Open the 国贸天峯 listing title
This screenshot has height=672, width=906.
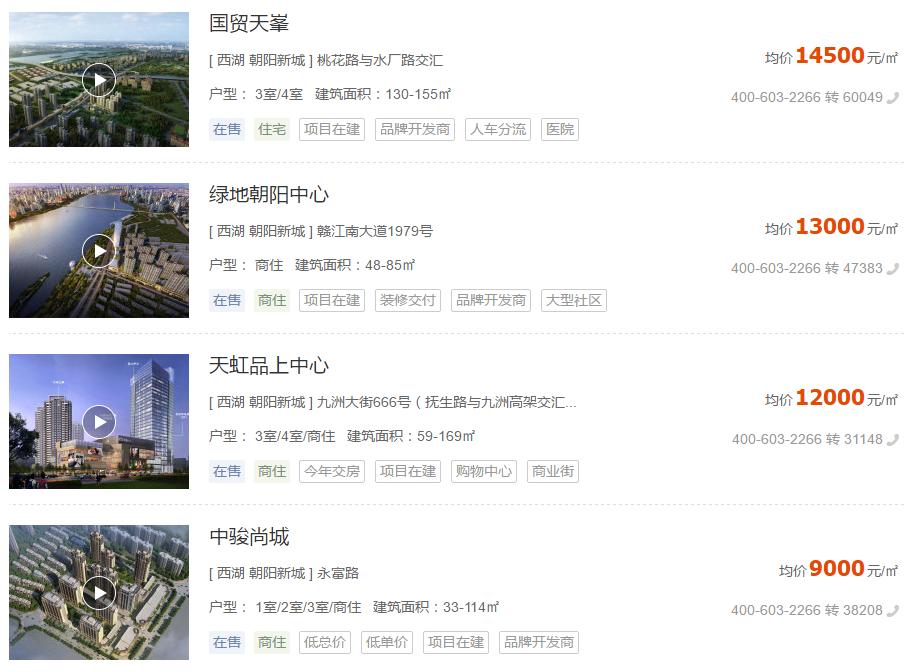(249, 24)
